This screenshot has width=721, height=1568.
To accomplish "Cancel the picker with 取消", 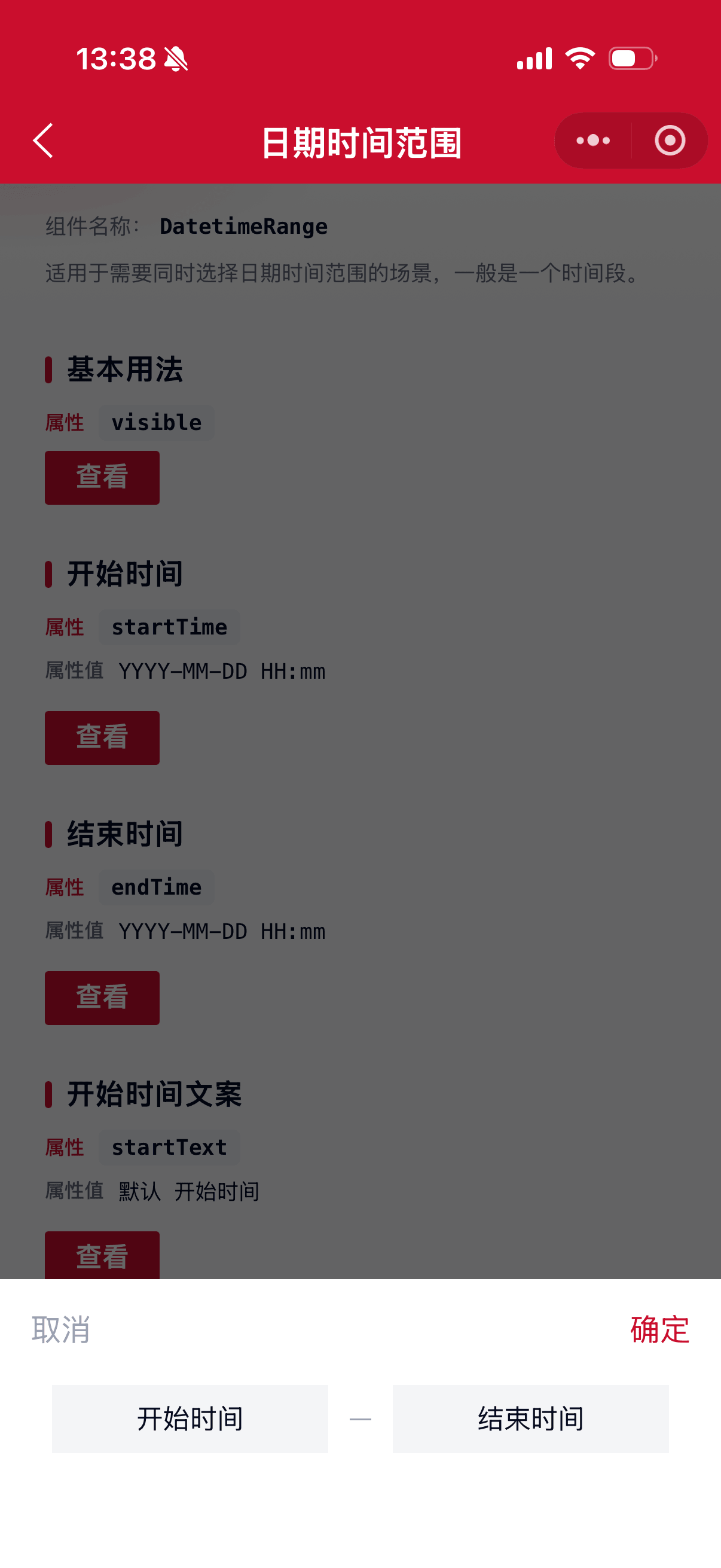I will 61,1330.
